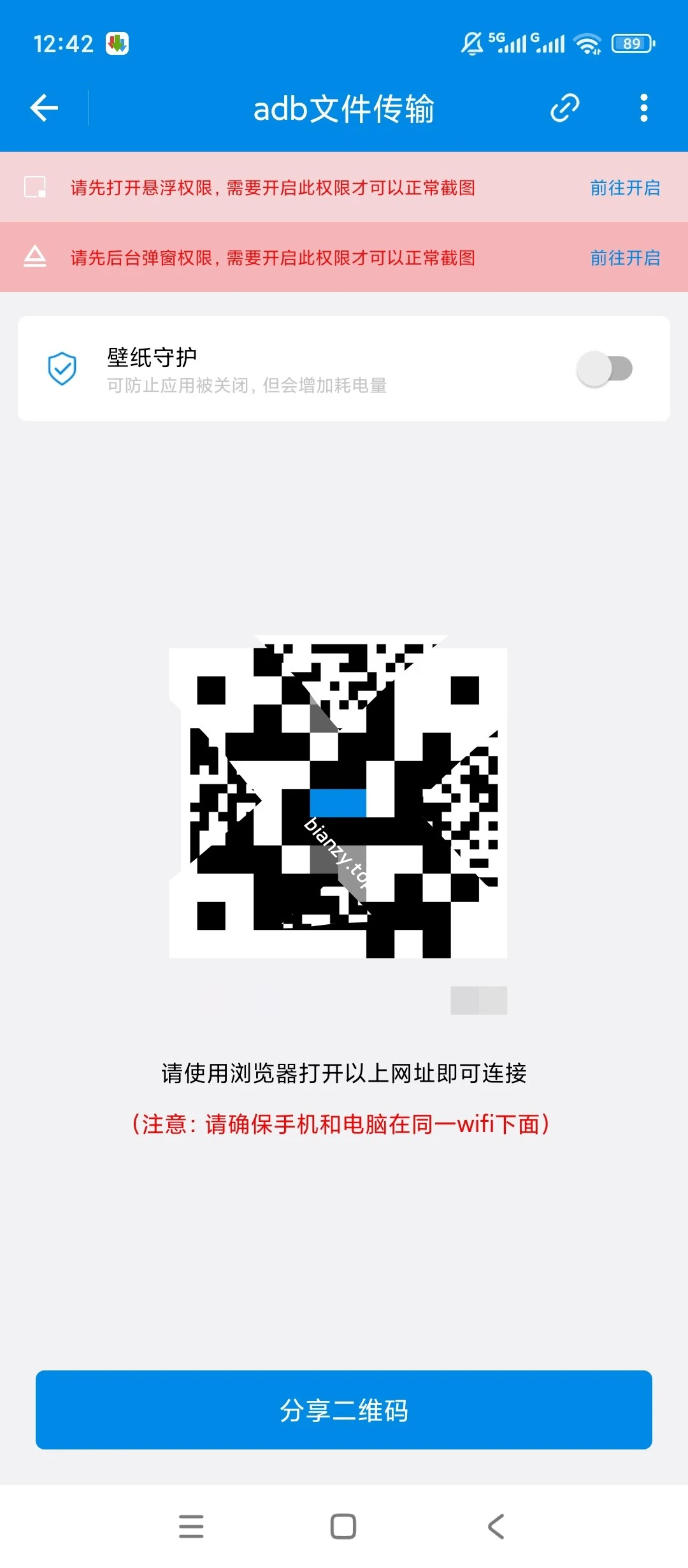Screen dimensions: 688x1568
Task: Tap the blurred address area below QR code
Action: click(478, 1001)
